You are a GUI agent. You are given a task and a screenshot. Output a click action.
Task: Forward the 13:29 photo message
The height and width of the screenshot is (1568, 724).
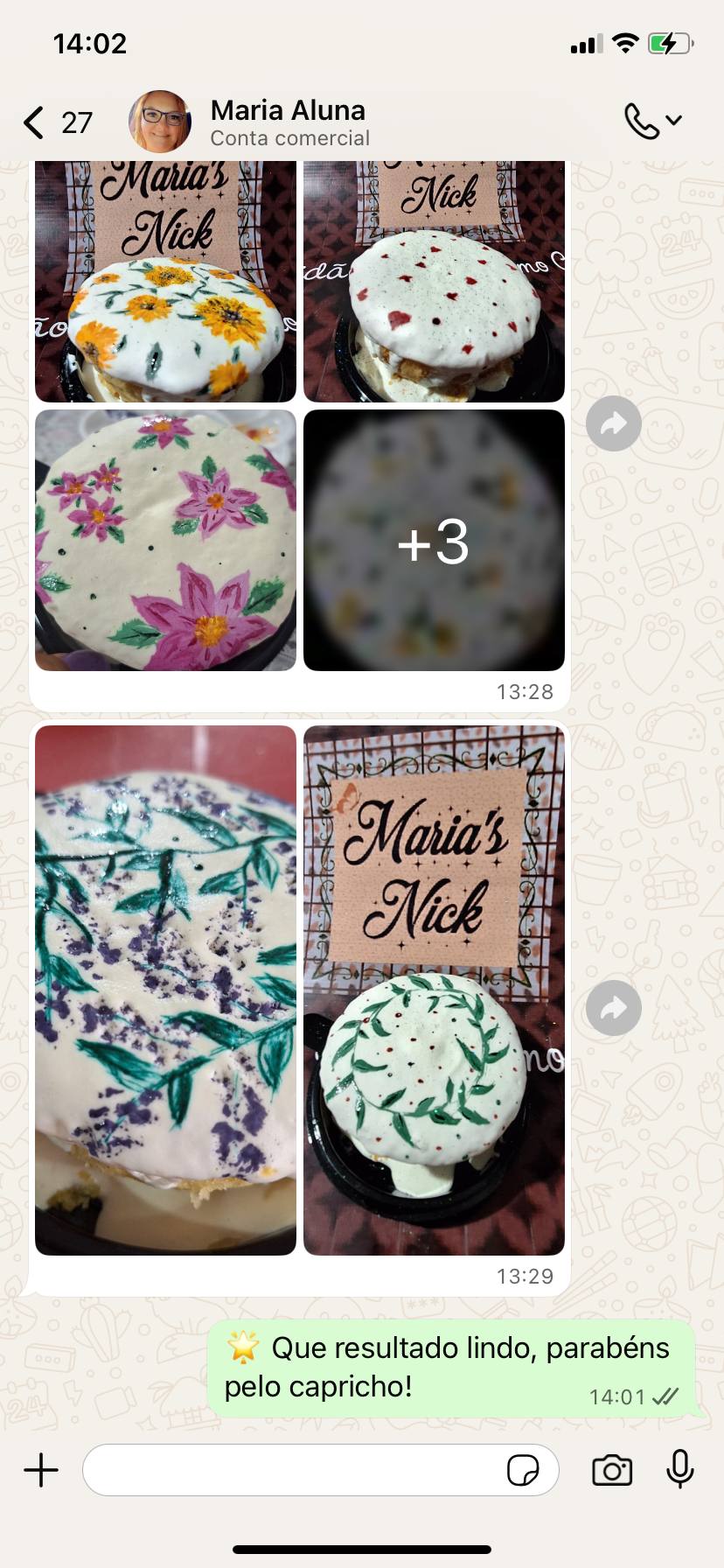point(613,1008)
